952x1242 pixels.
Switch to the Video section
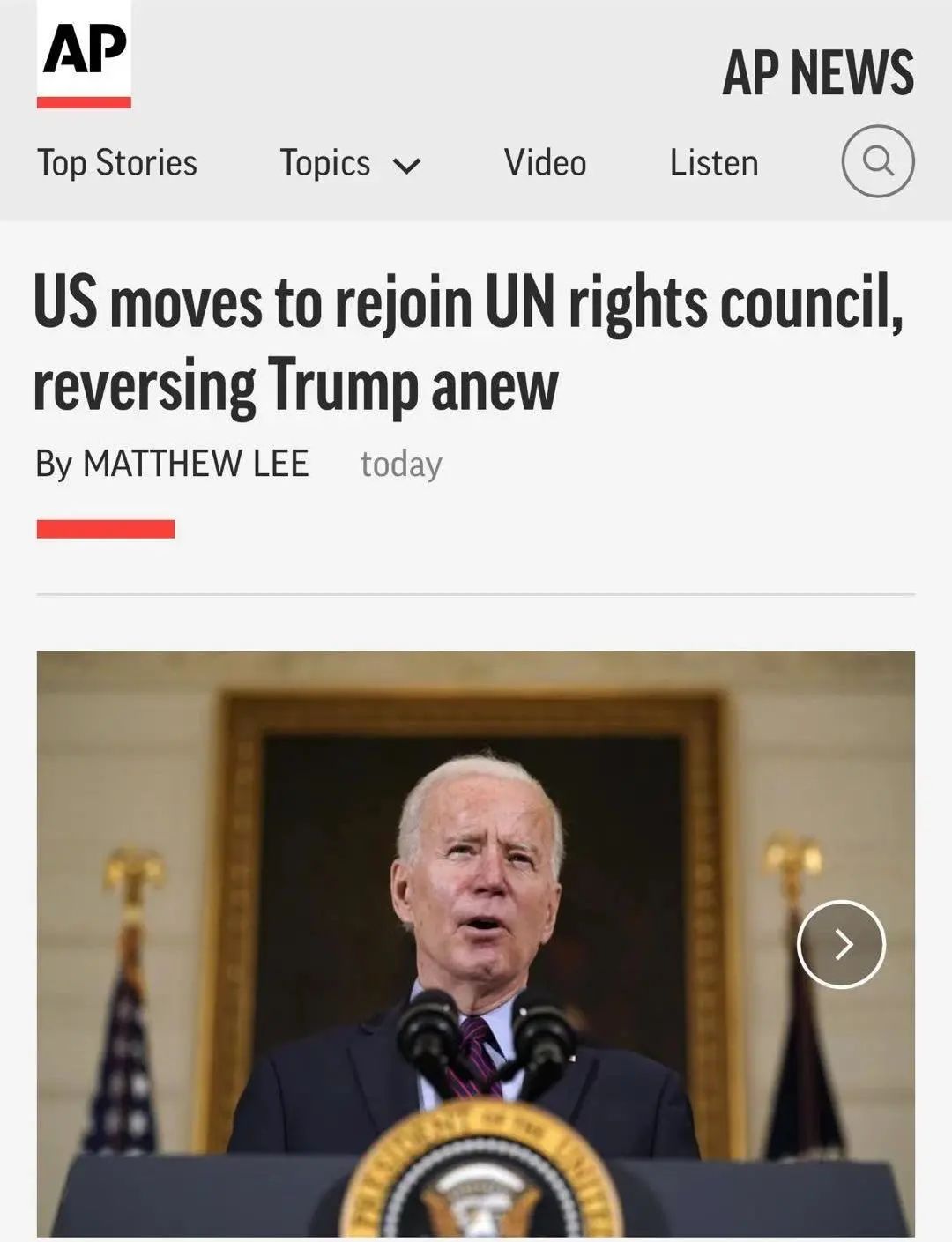click(x=545, y=163)
